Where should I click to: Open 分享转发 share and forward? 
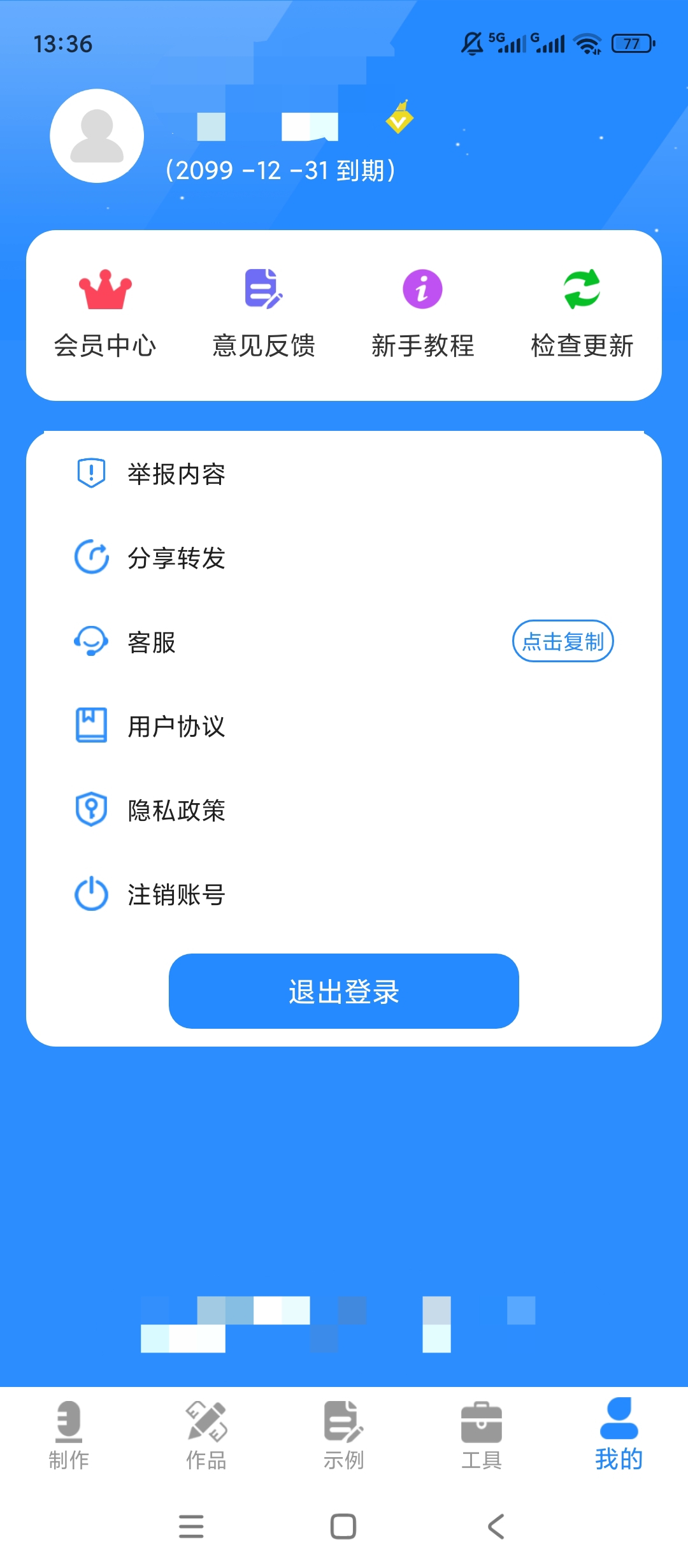(x=344, y=558)
